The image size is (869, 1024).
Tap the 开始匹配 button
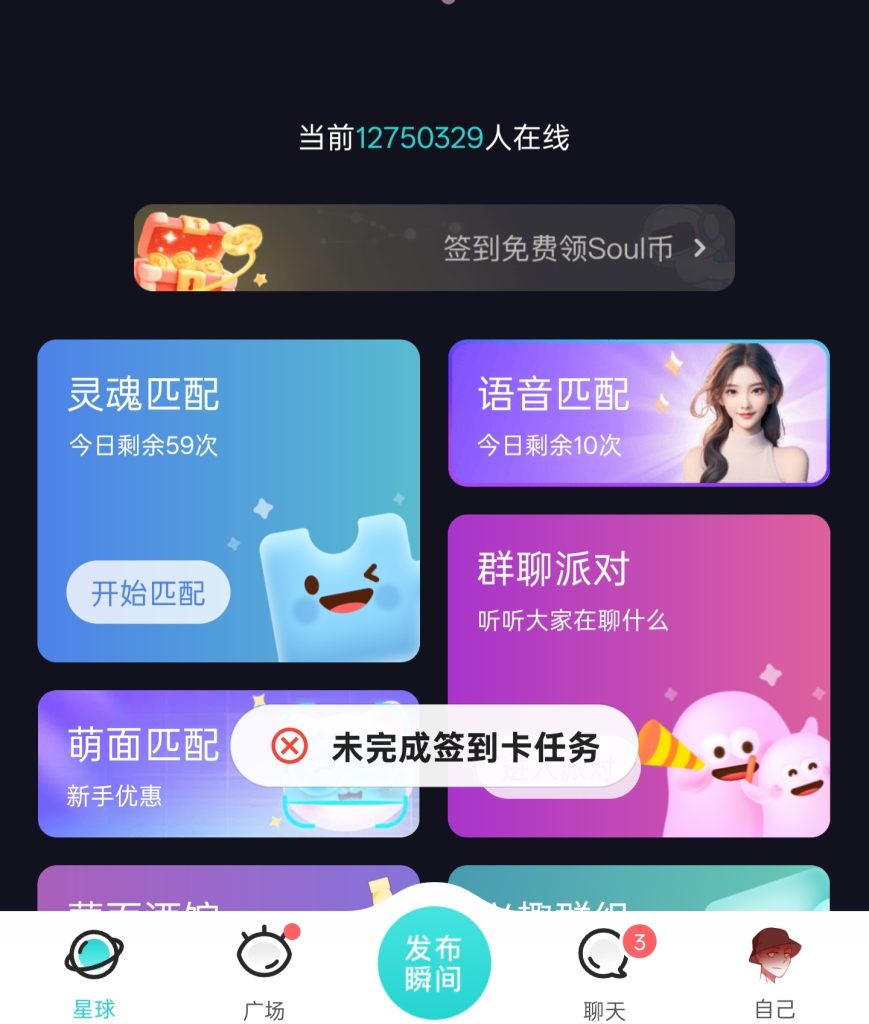pyautogui.click(x=148, y=593)
